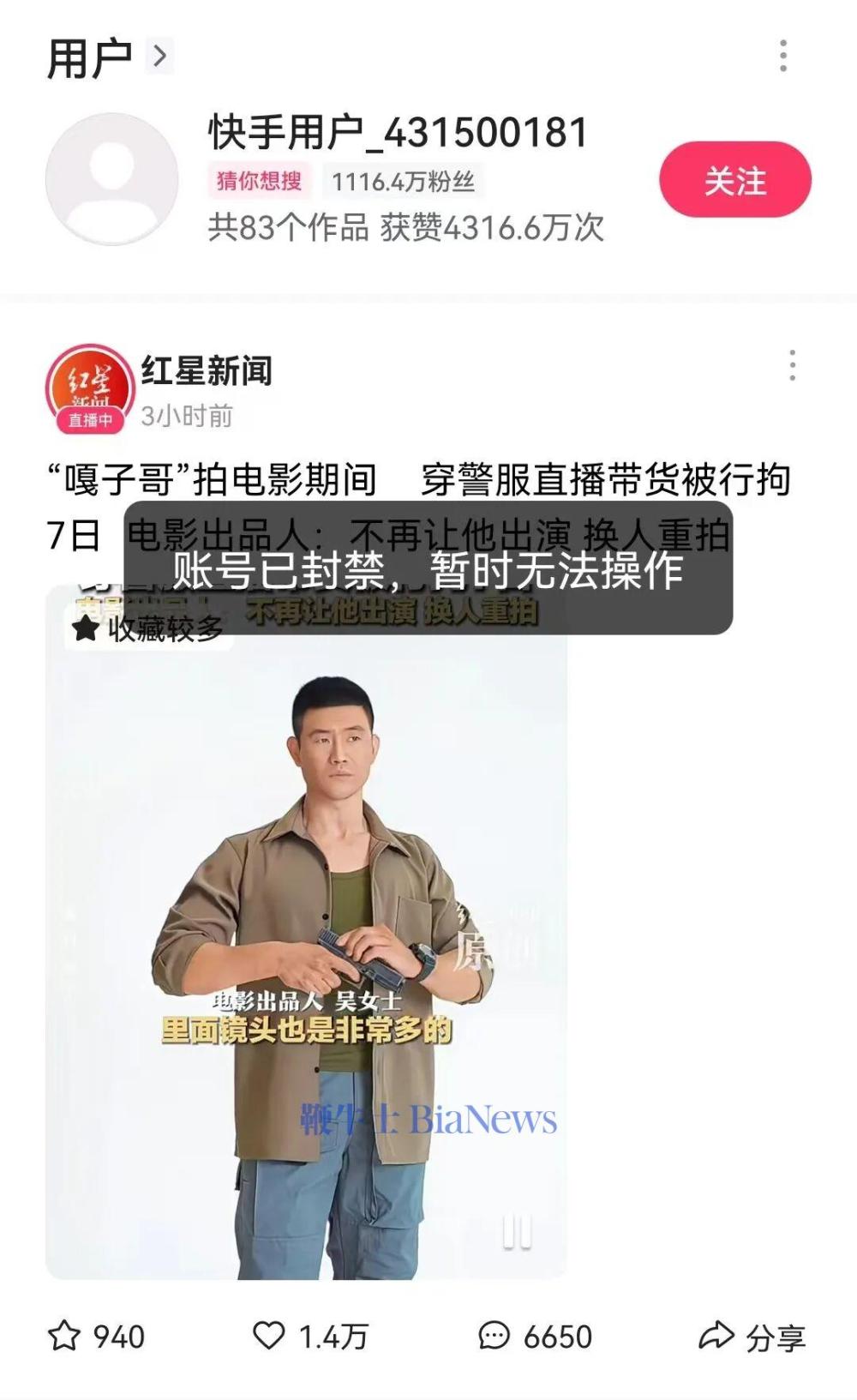
Task: Open the 快手用户_431500181 profile avatar
Action: click(x=111, y=179)
